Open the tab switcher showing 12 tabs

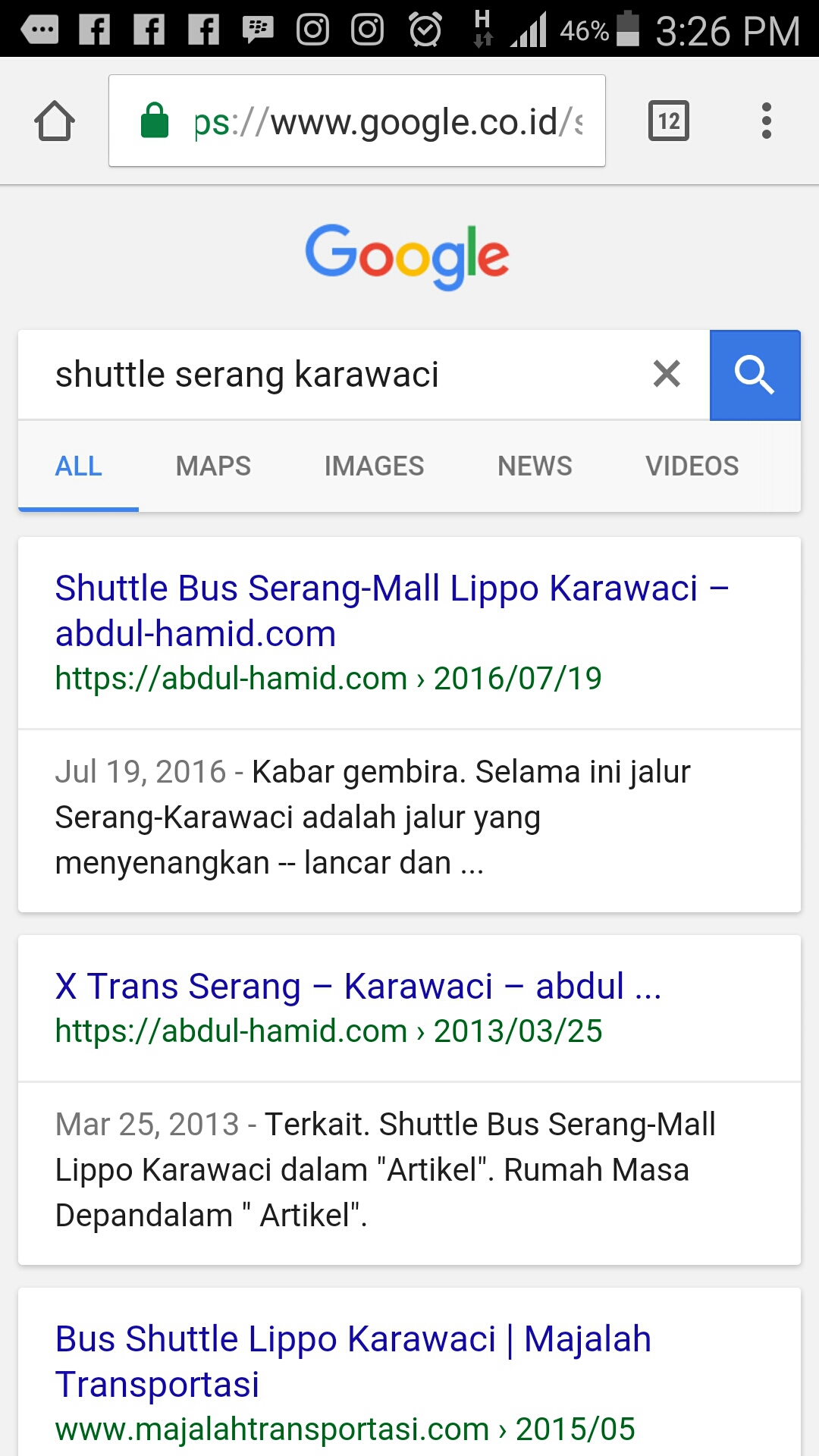(x=668, y=121)
